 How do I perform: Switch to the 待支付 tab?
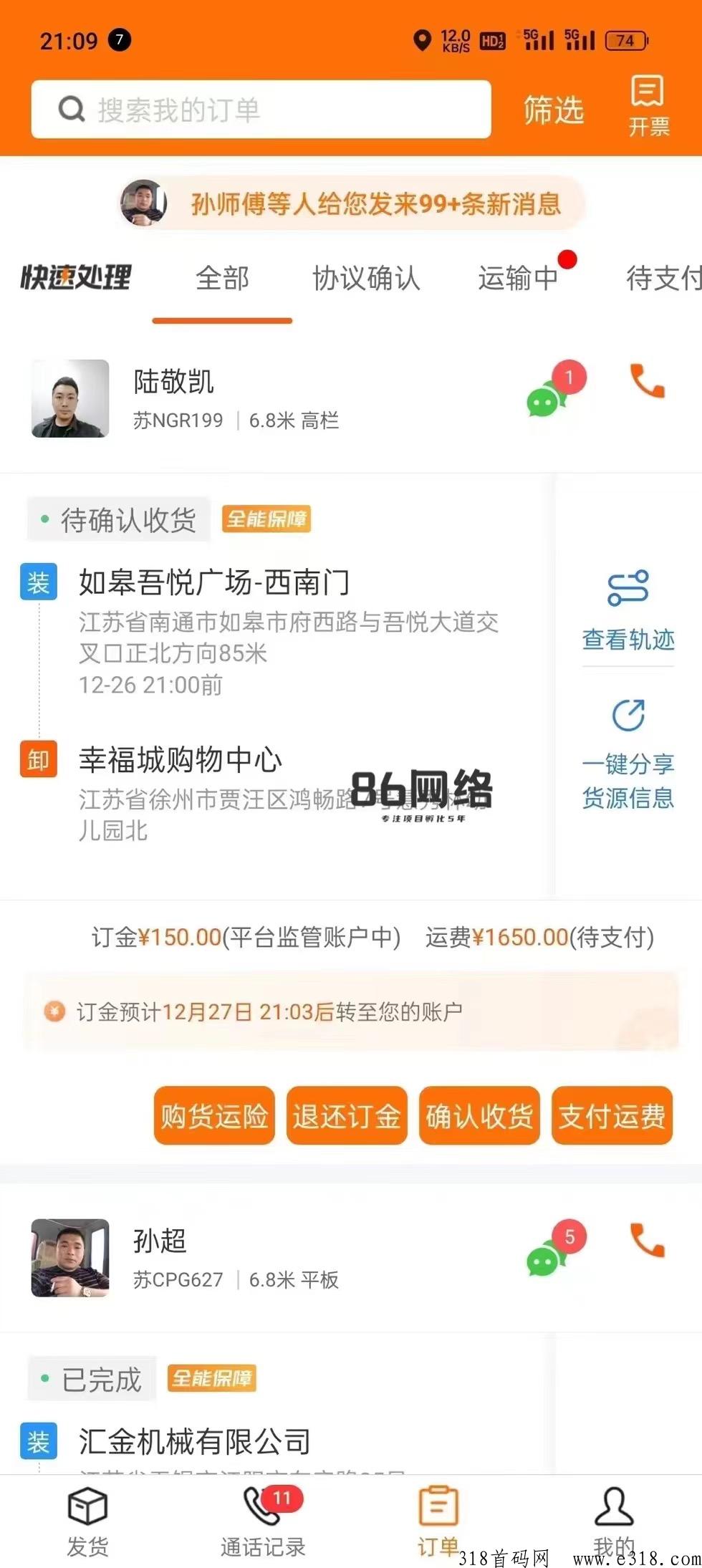[x=663, y=279]
